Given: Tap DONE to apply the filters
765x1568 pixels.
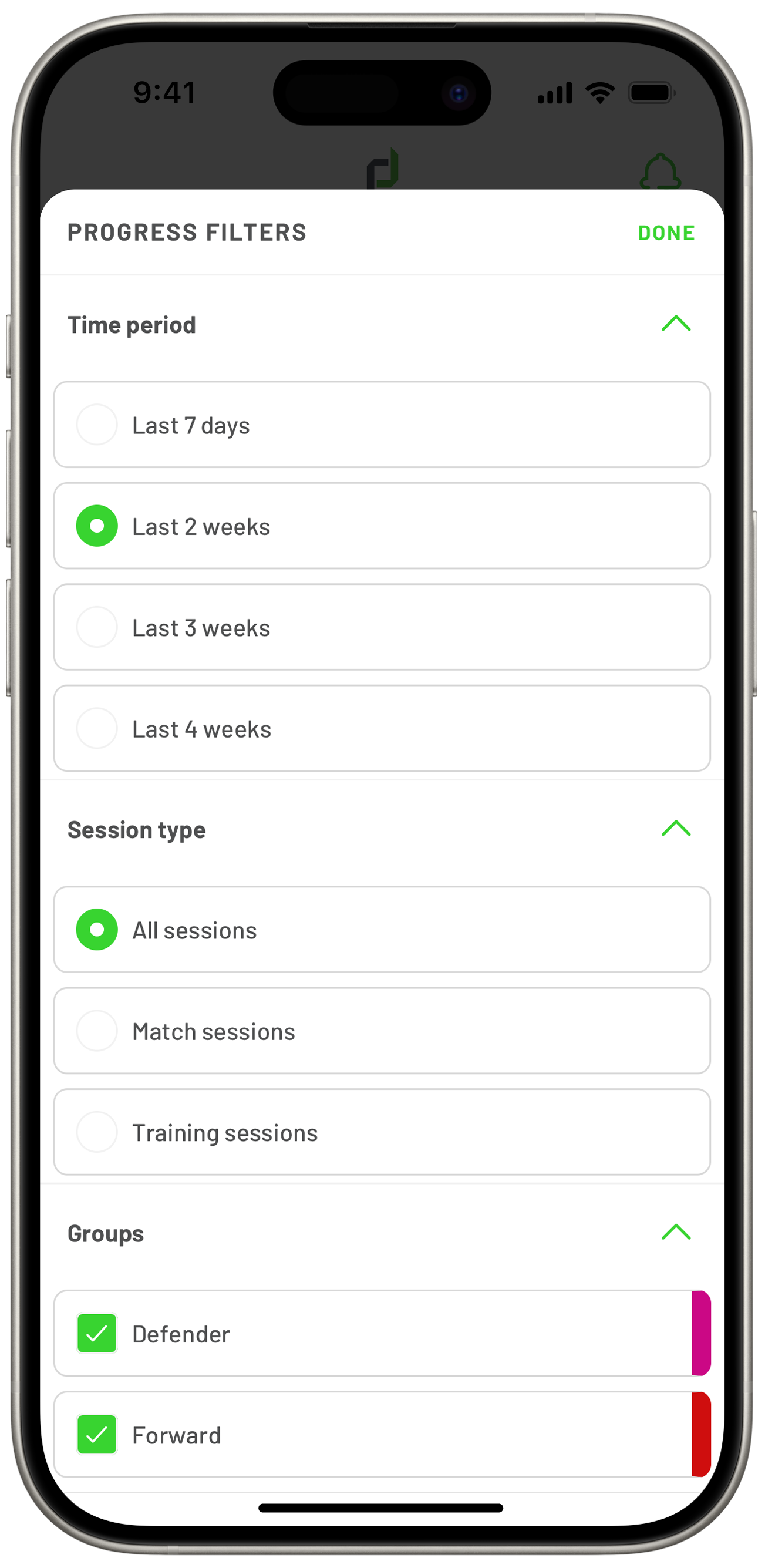Looking at the screenshot, I should (x=666, y=233).
